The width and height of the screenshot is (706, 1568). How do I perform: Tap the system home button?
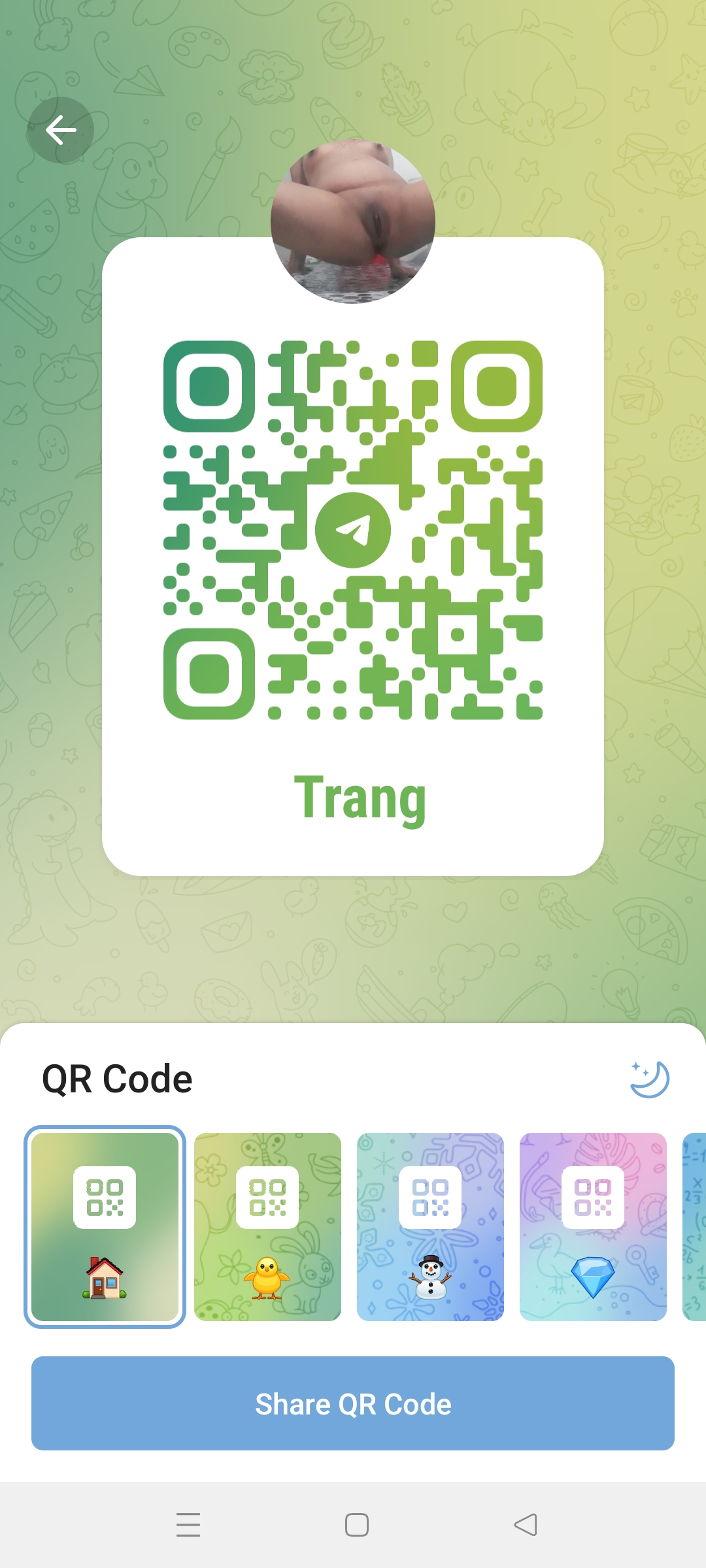(x=356, y=1524)
